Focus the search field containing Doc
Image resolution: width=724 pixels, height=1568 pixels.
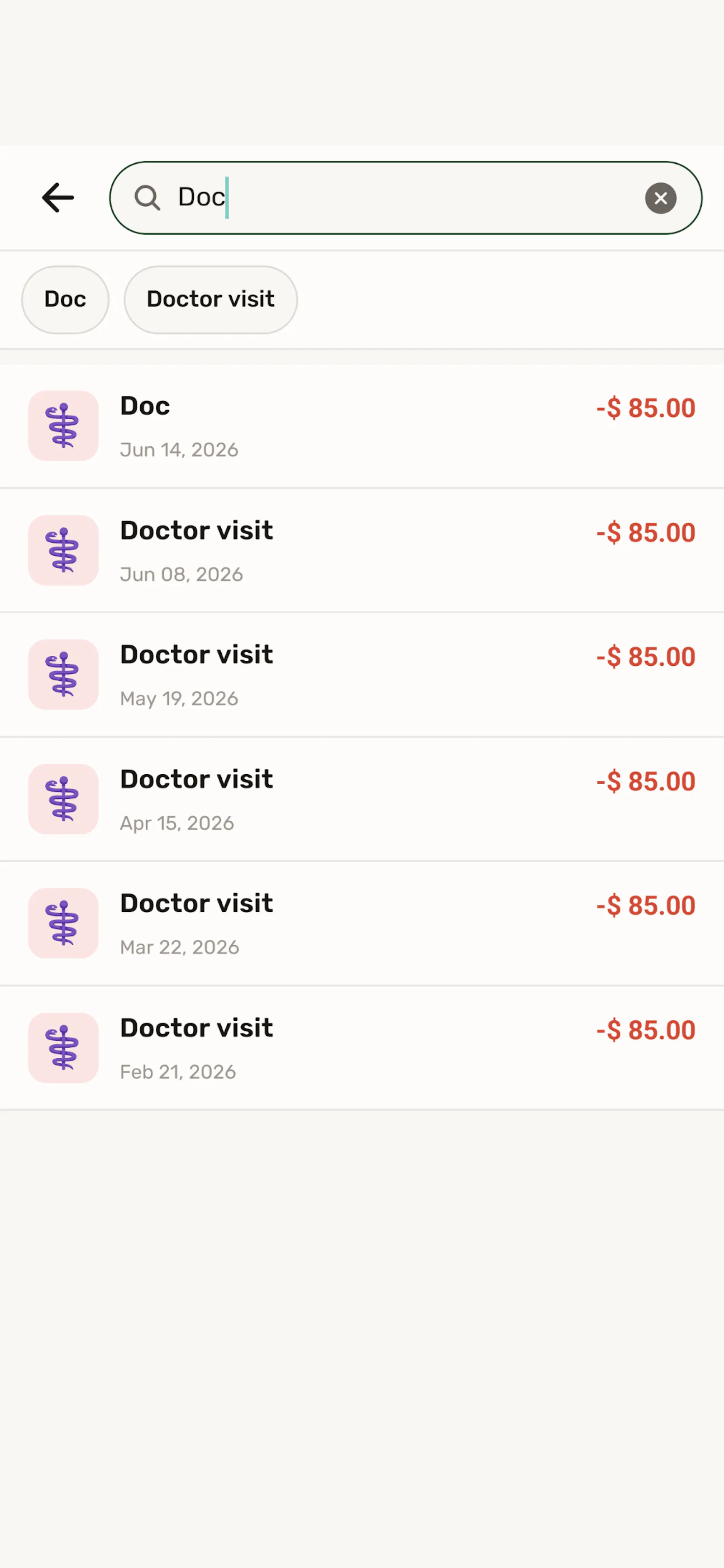click(x=405, y=198)
